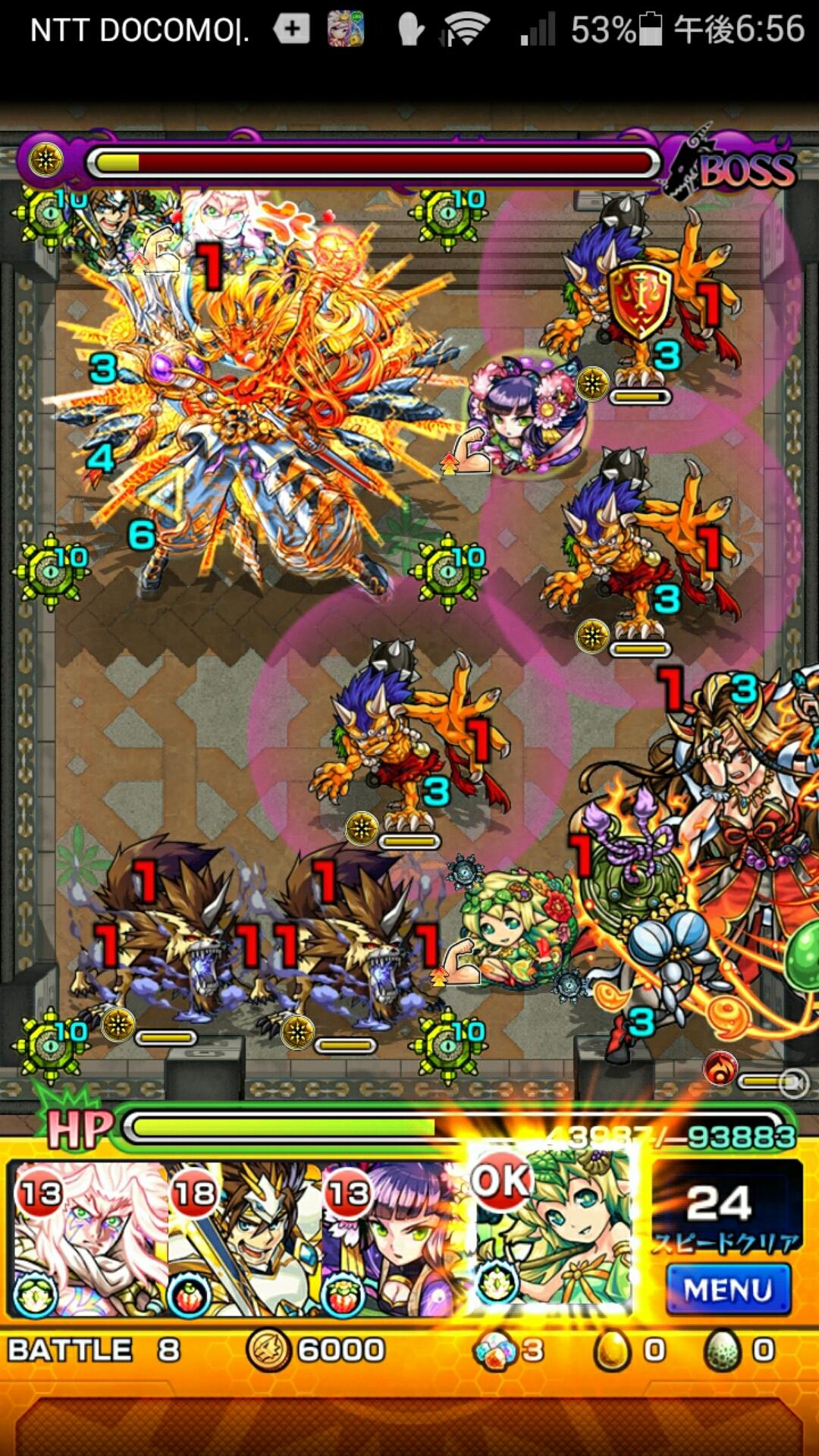Open the blue MENU button

[728, 1289]
